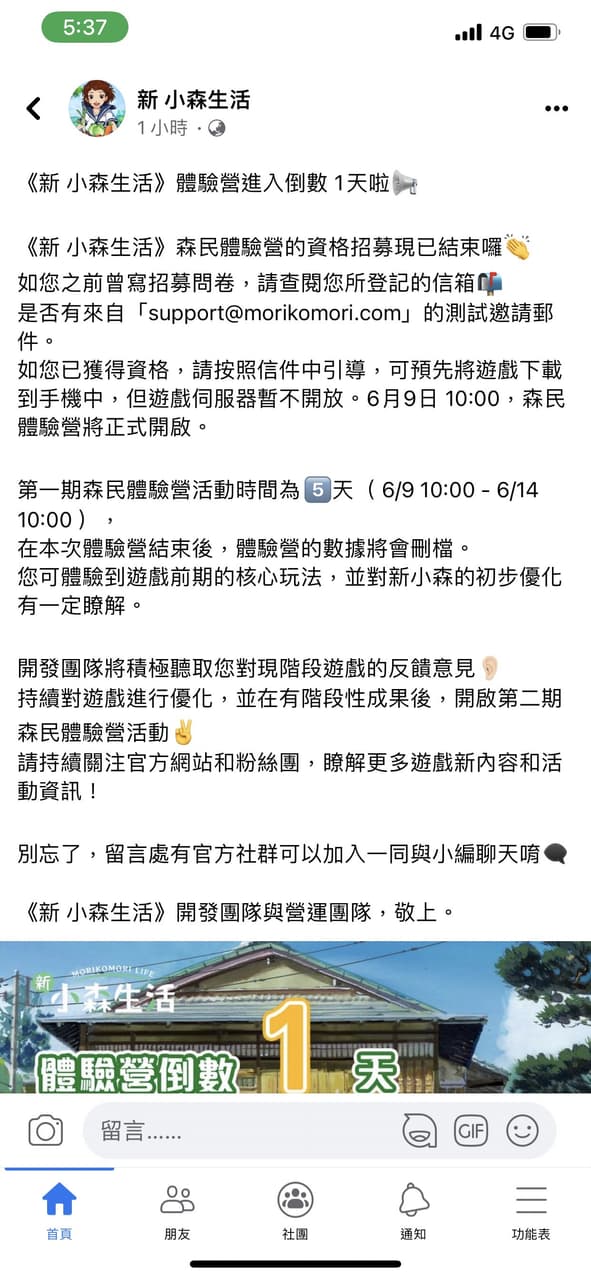Open the 通知 notifications tab

(413, 1210)
